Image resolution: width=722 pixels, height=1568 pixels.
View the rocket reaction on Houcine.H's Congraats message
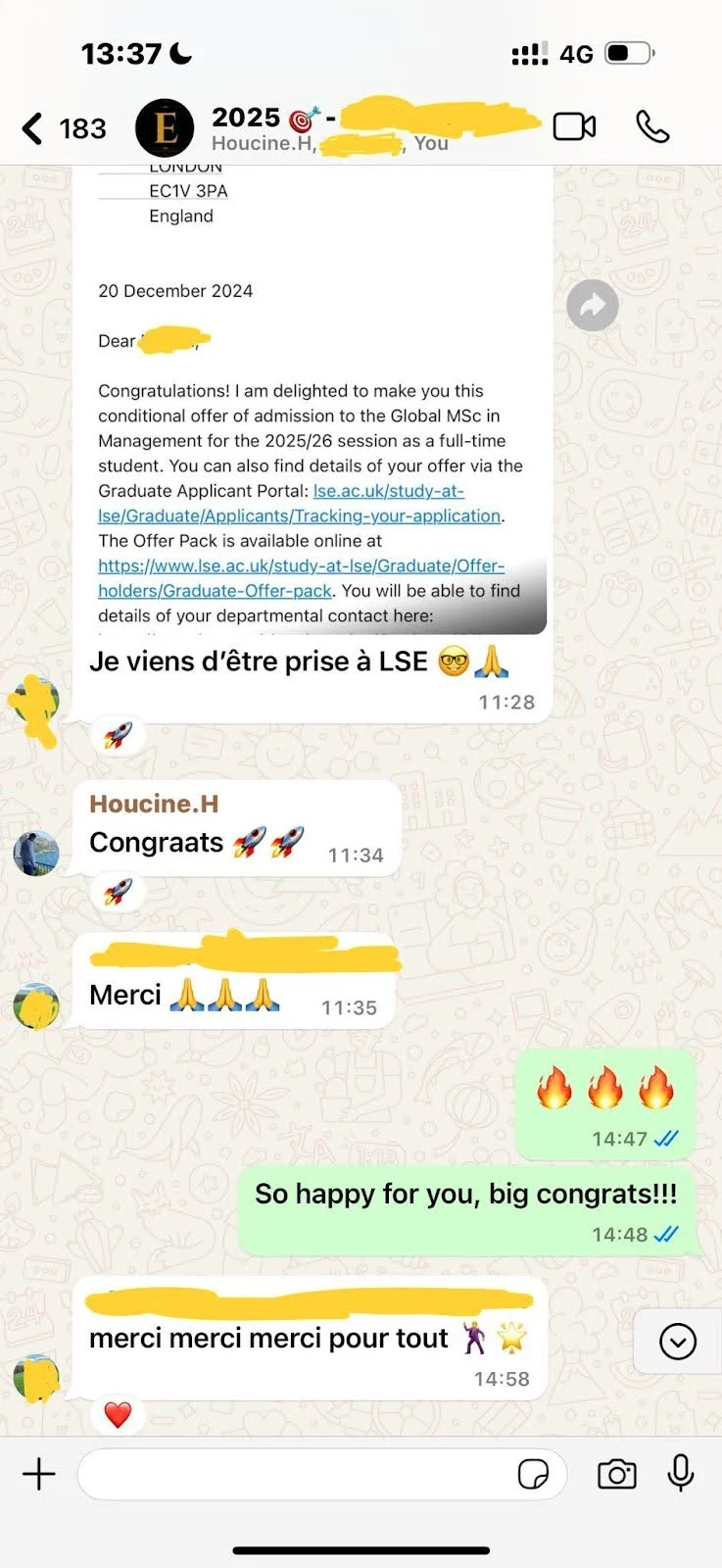pos(118,891)
